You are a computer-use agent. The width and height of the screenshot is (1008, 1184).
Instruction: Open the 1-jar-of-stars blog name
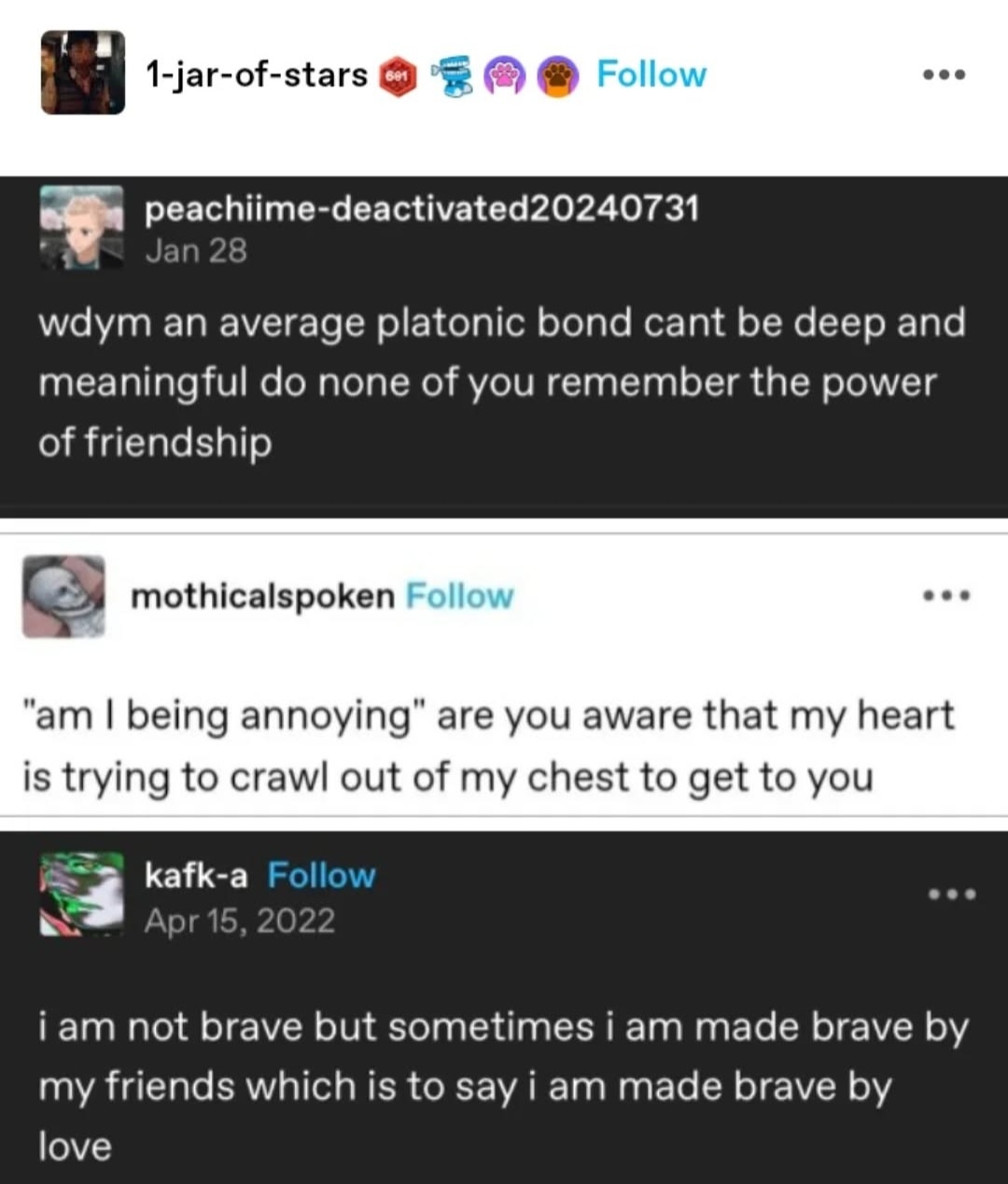click(257, 75)
